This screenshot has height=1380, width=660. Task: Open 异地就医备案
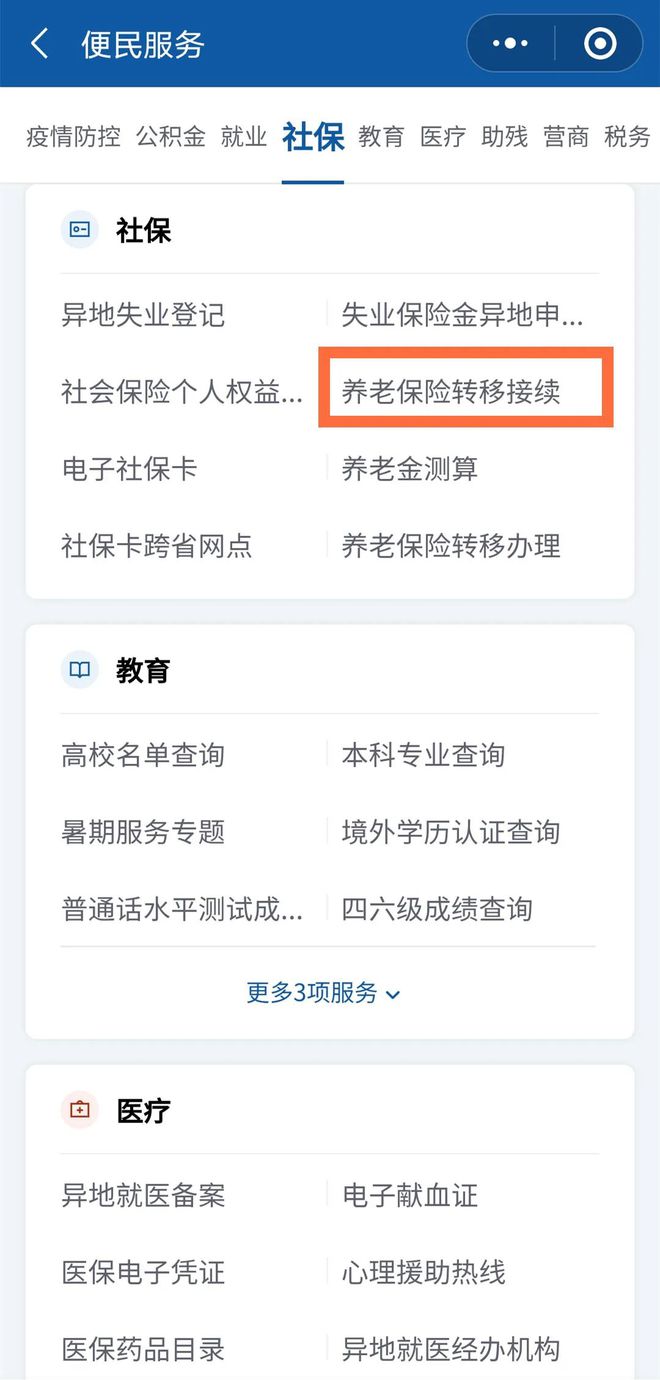click(143, 1195)
